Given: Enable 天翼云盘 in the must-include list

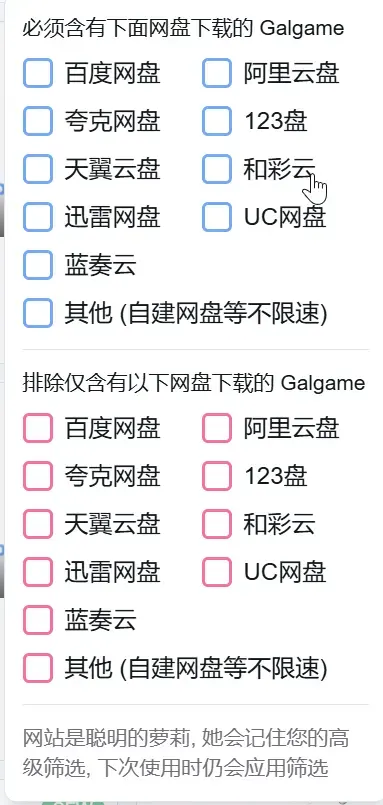Looking at the screenshot, I should point(38,169).
